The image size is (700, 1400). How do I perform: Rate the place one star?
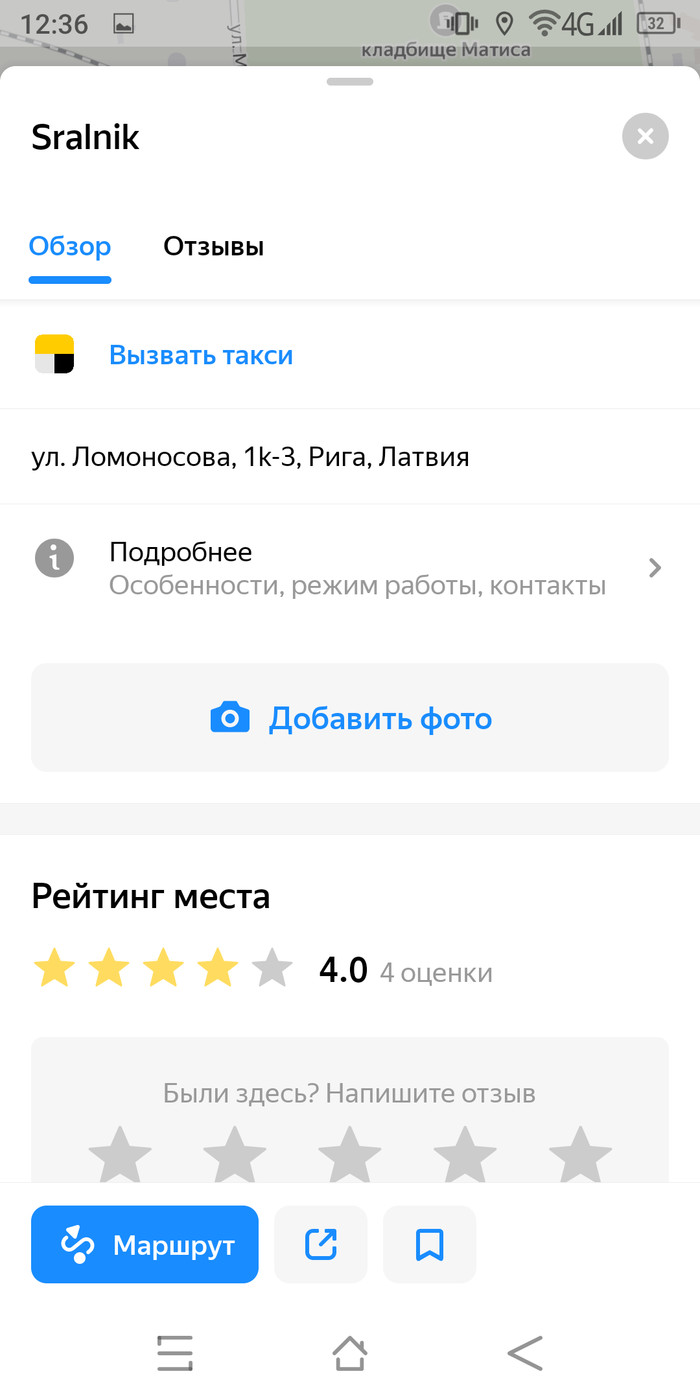click(x=120, y=1155)
